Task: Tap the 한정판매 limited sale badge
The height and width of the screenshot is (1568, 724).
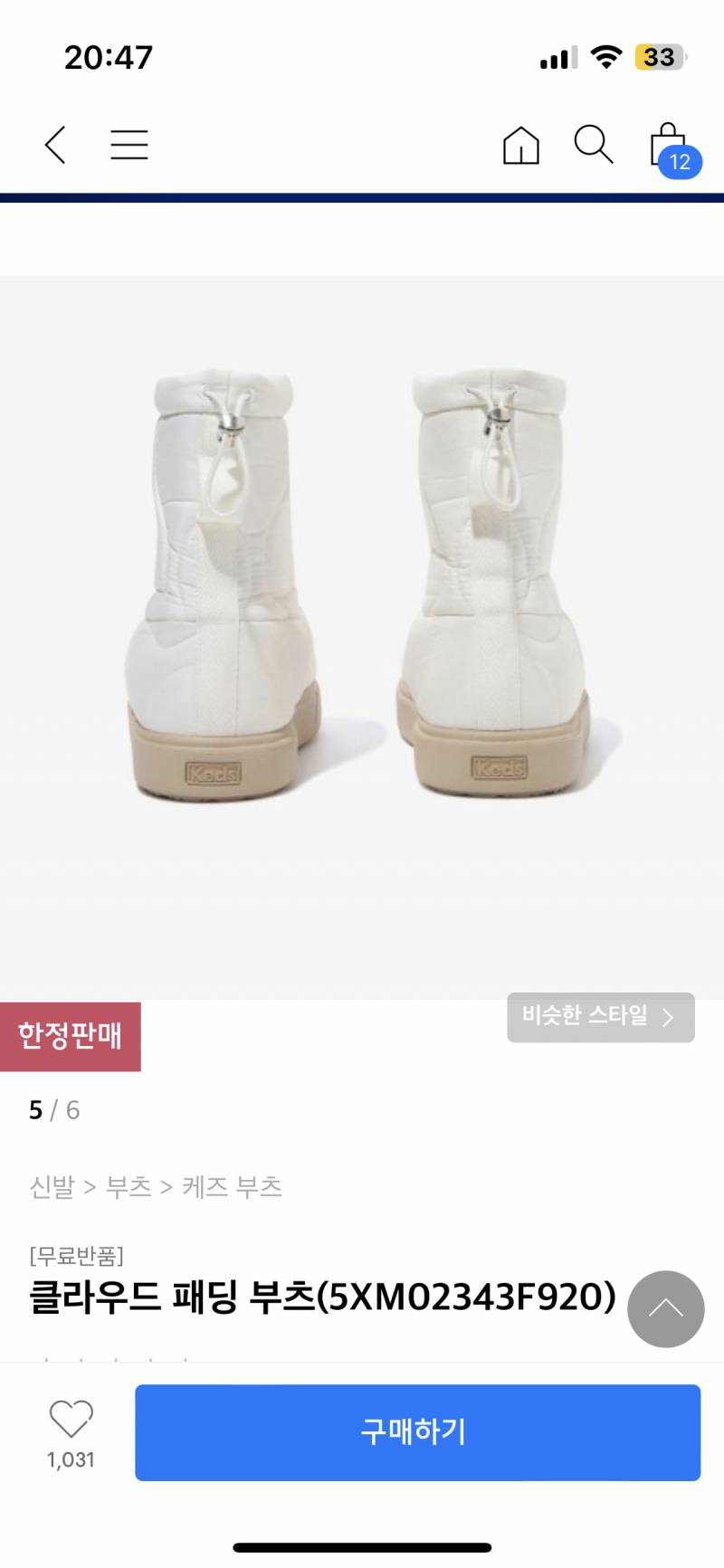Action: [71, 1036]
